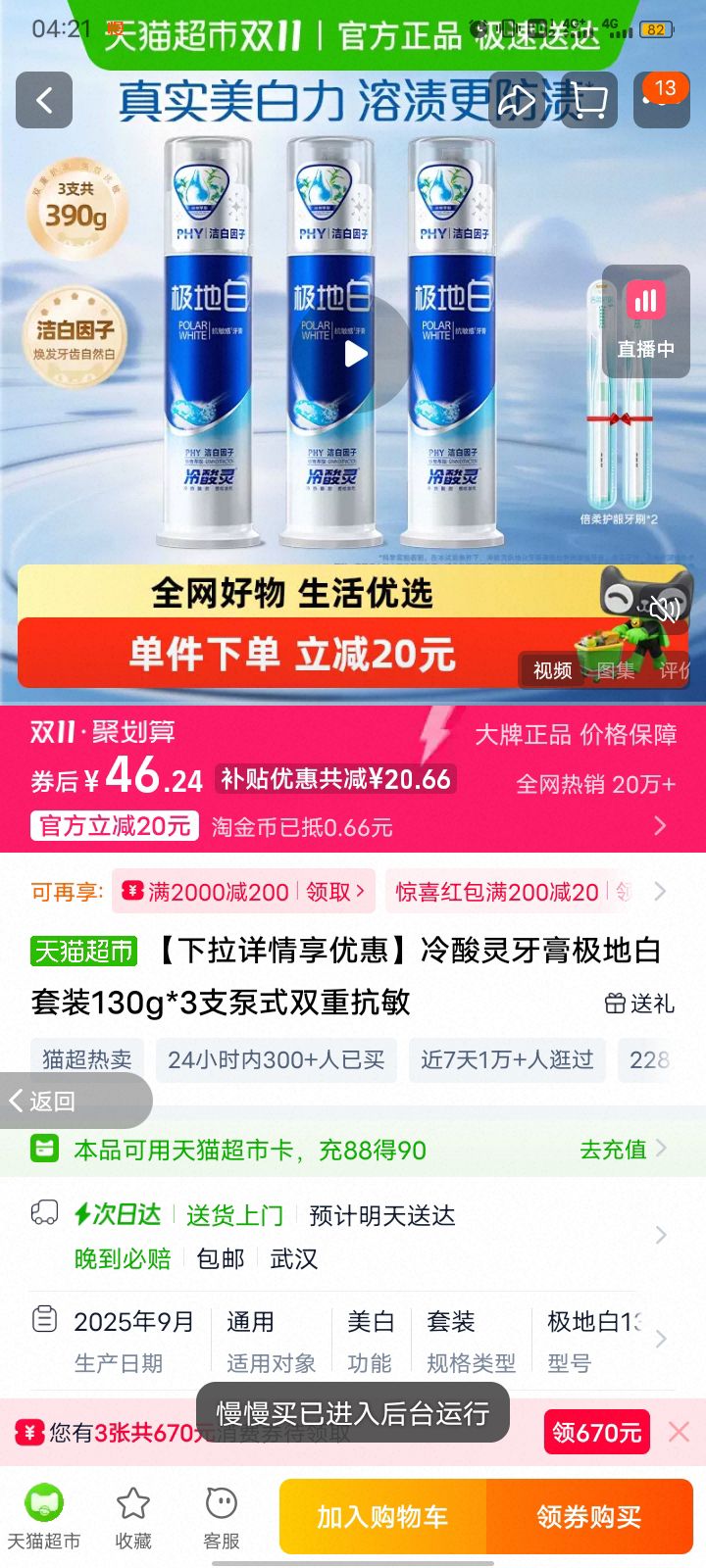
Task: Open the shopping cart icon
Action: click(587, 101)
